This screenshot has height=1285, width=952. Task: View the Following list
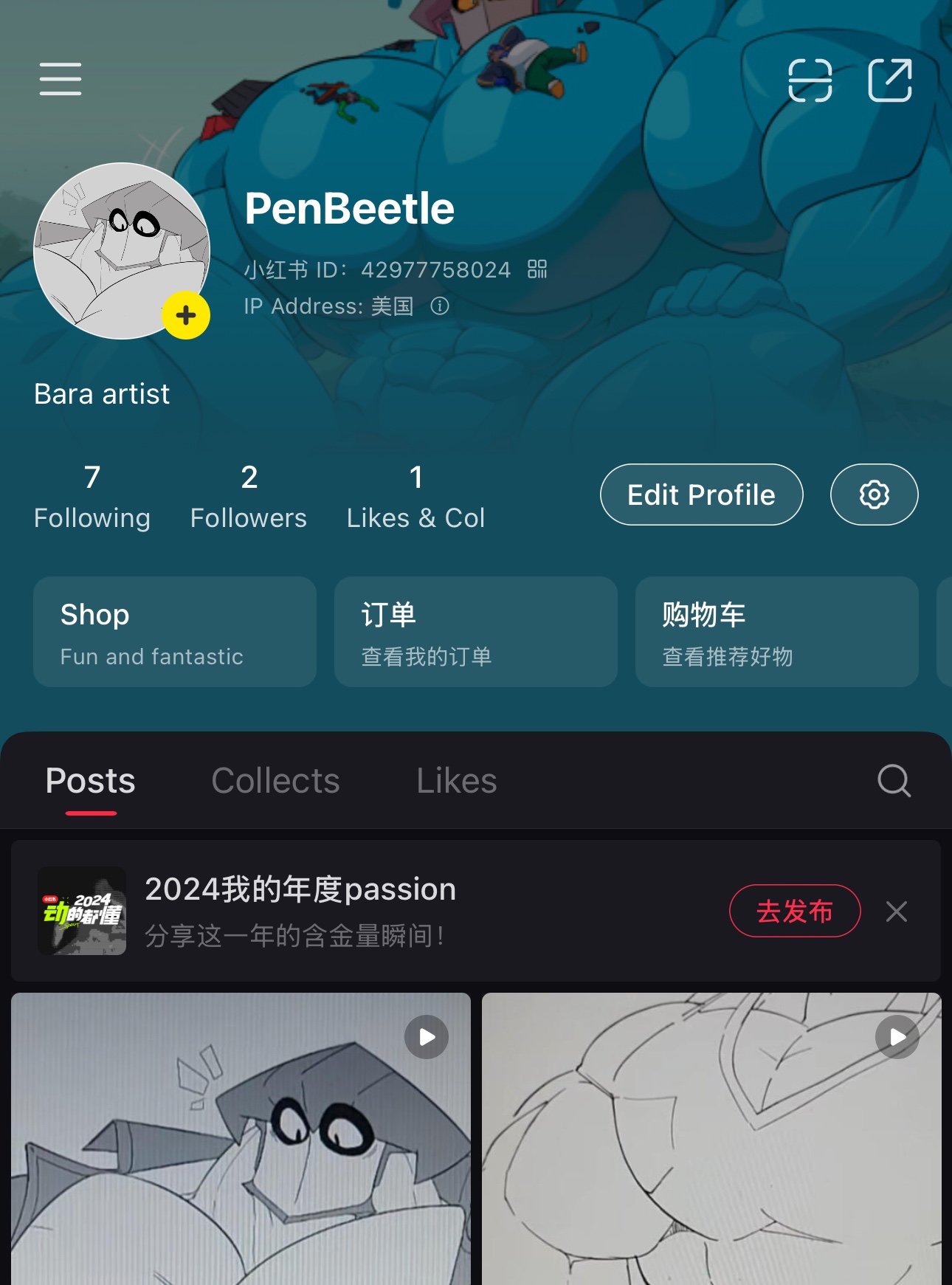[x=92, y=497]
